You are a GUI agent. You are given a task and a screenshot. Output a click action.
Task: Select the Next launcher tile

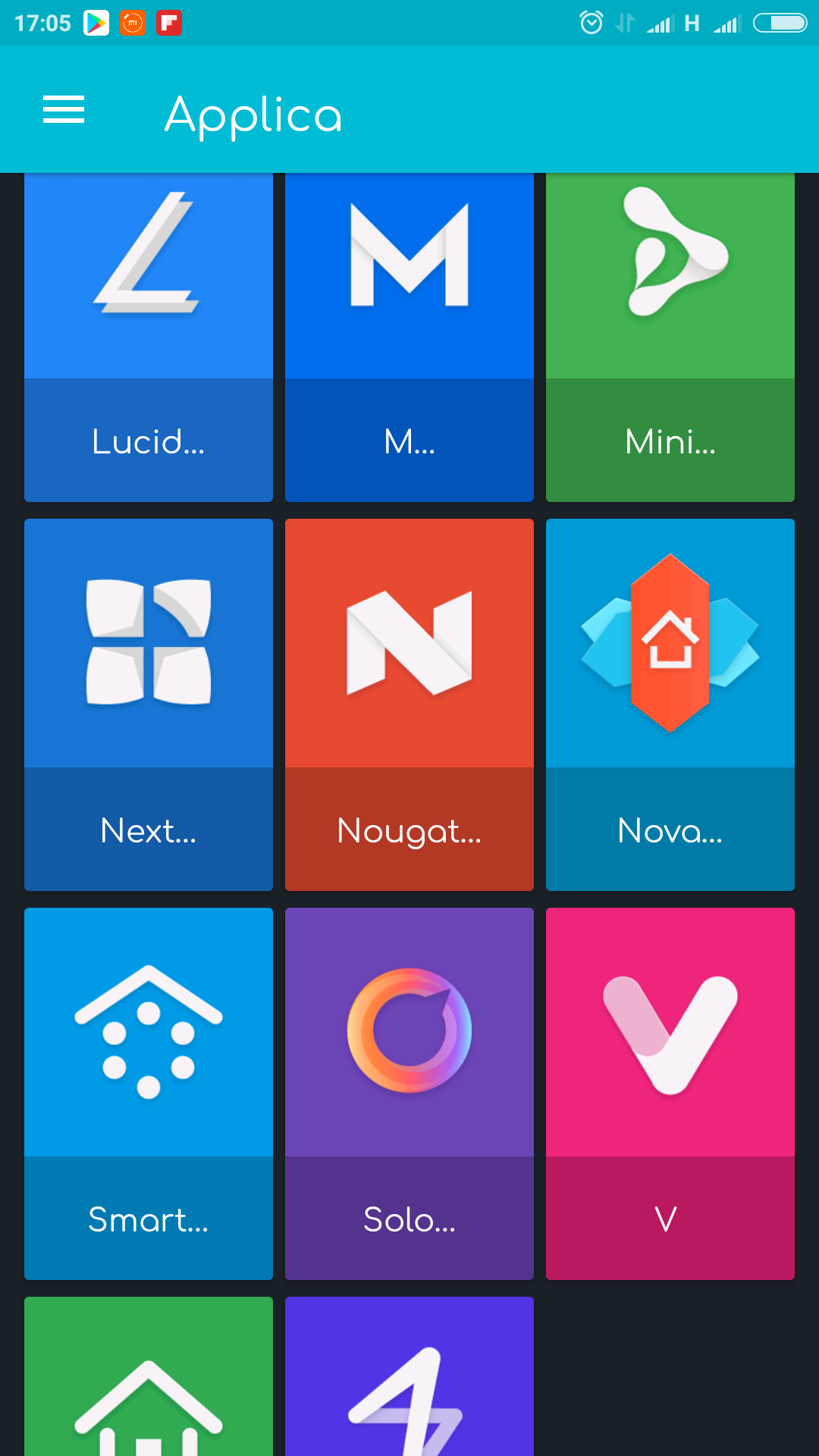click(149, 704)
